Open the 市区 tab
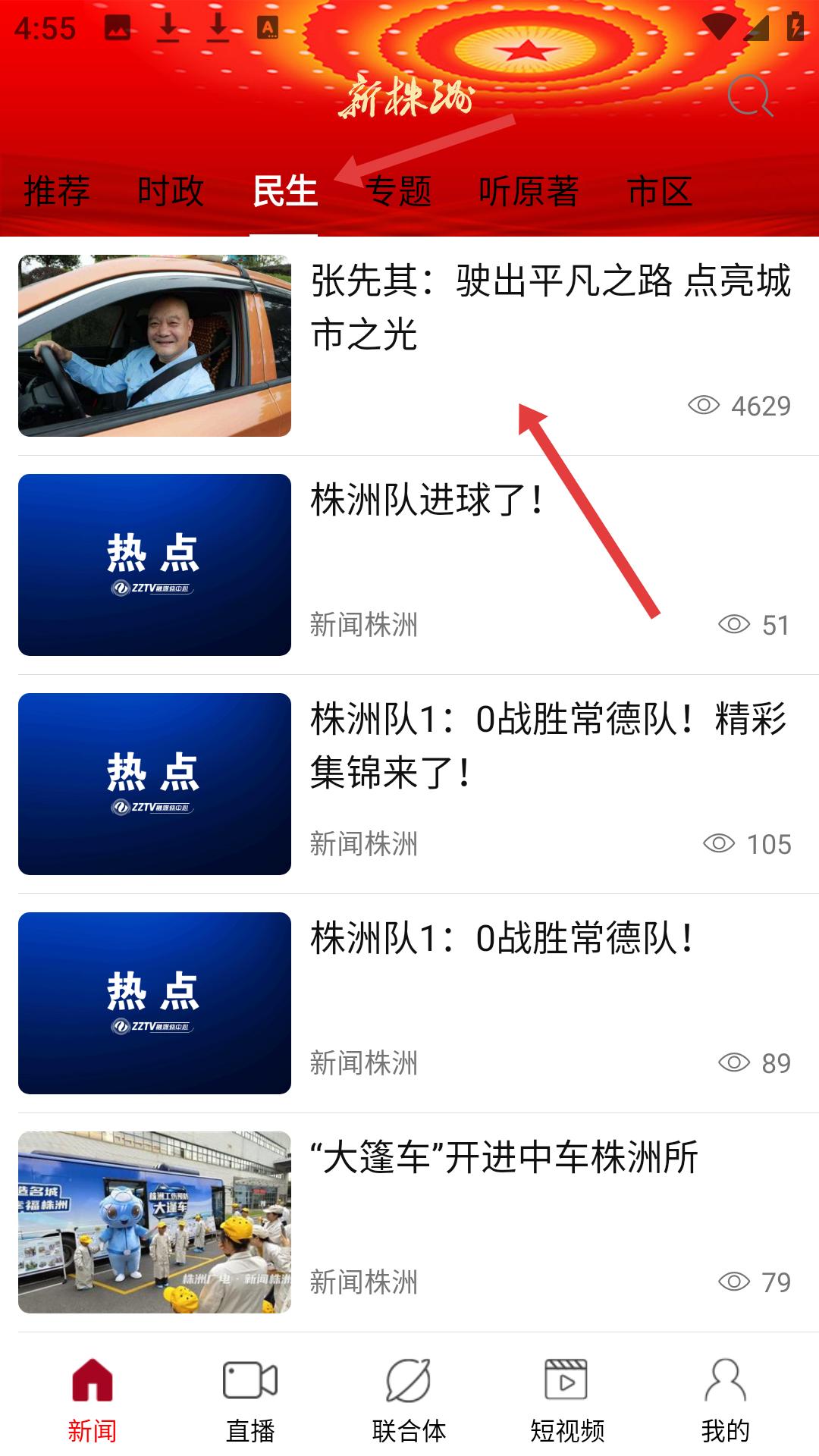This screenshot has width=819, height=1456. [660, 190]
